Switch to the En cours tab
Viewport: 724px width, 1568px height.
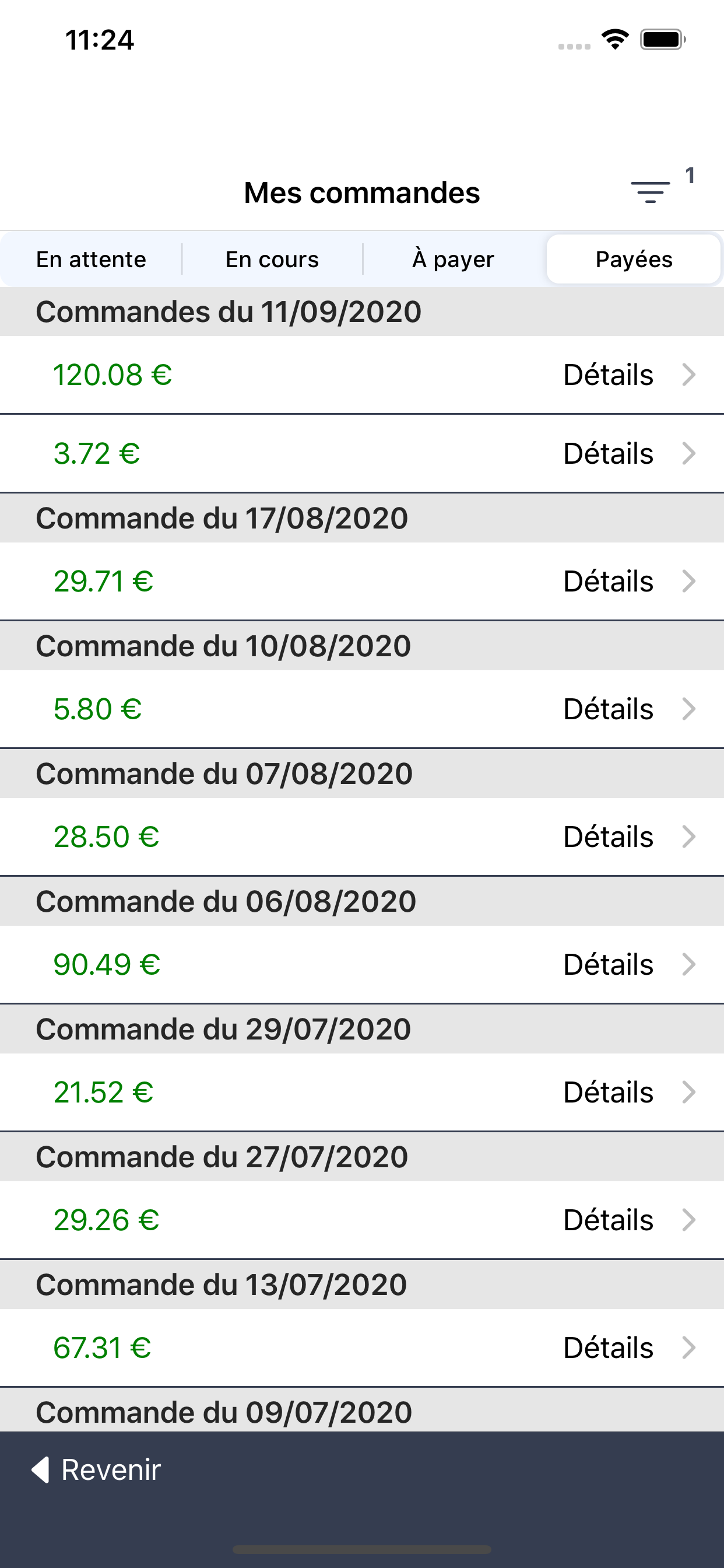pyautogui.click(x=272, y=260)
